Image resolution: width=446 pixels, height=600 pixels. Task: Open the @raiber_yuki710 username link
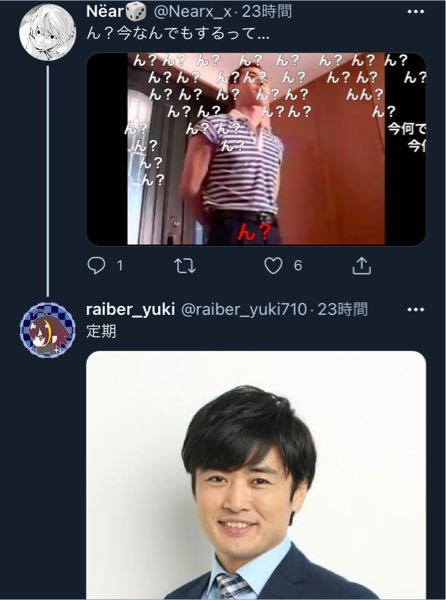[244, 309]
